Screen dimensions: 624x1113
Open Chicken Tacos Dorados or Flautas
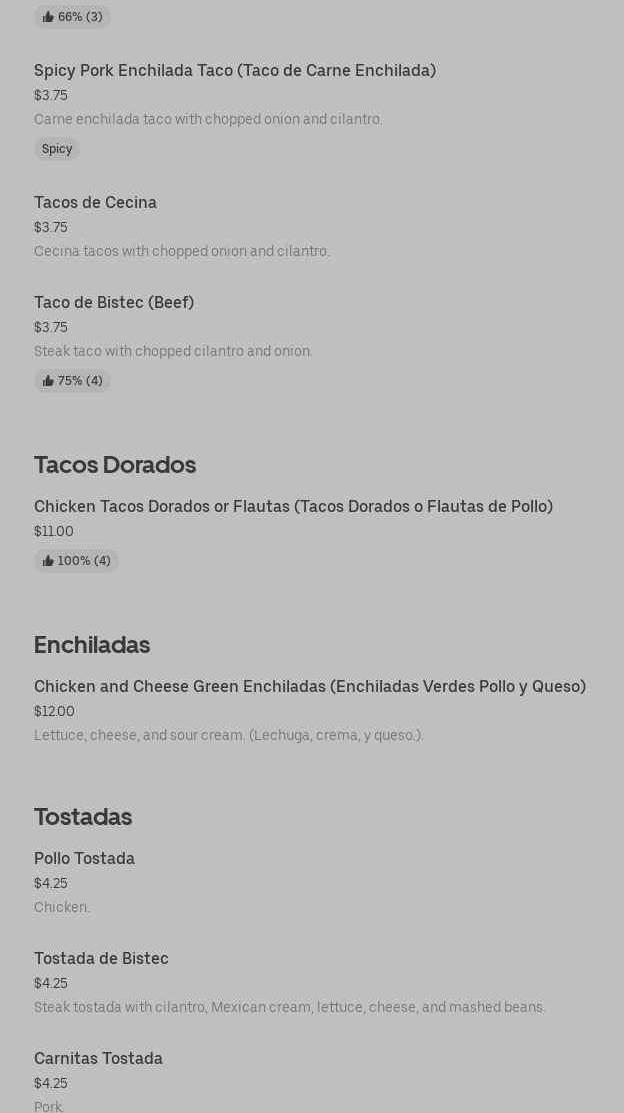point(293,507)
